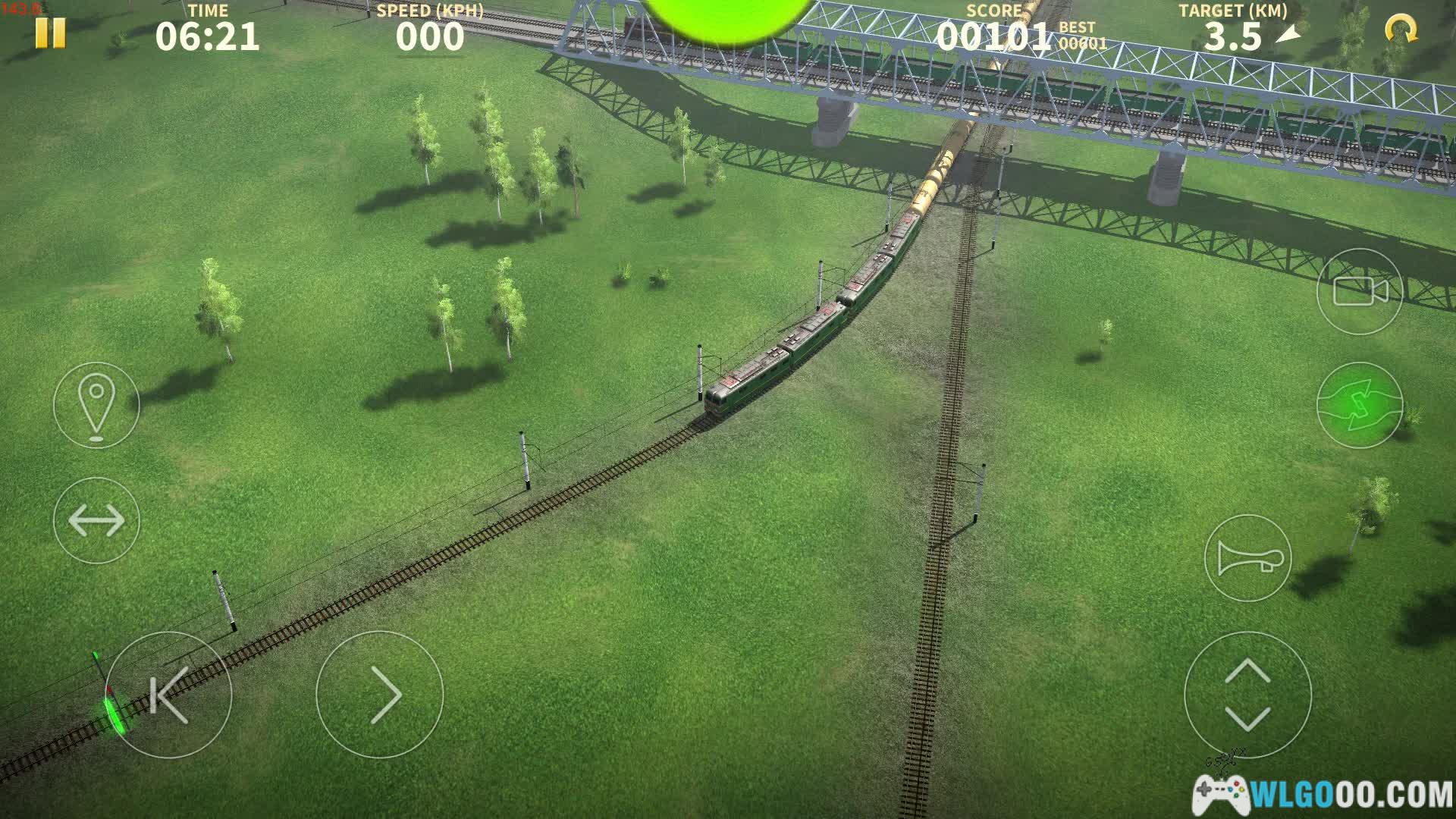Pause the game
Image resolution: width=1456 pixels, height=819 pixels.
(50, 33)
